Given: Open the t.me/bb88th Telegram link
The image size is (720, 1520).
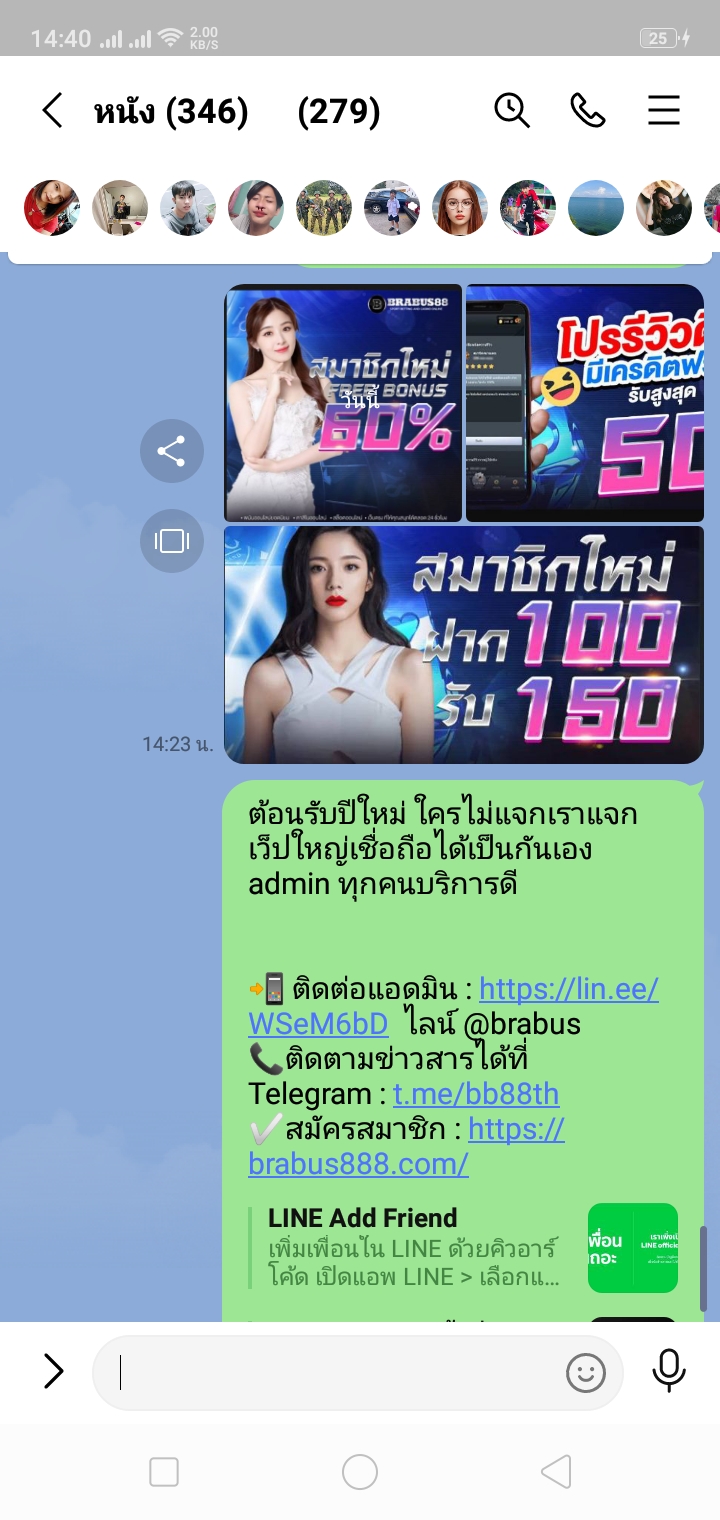Looking at the screenshot, I should [476, 1094].
